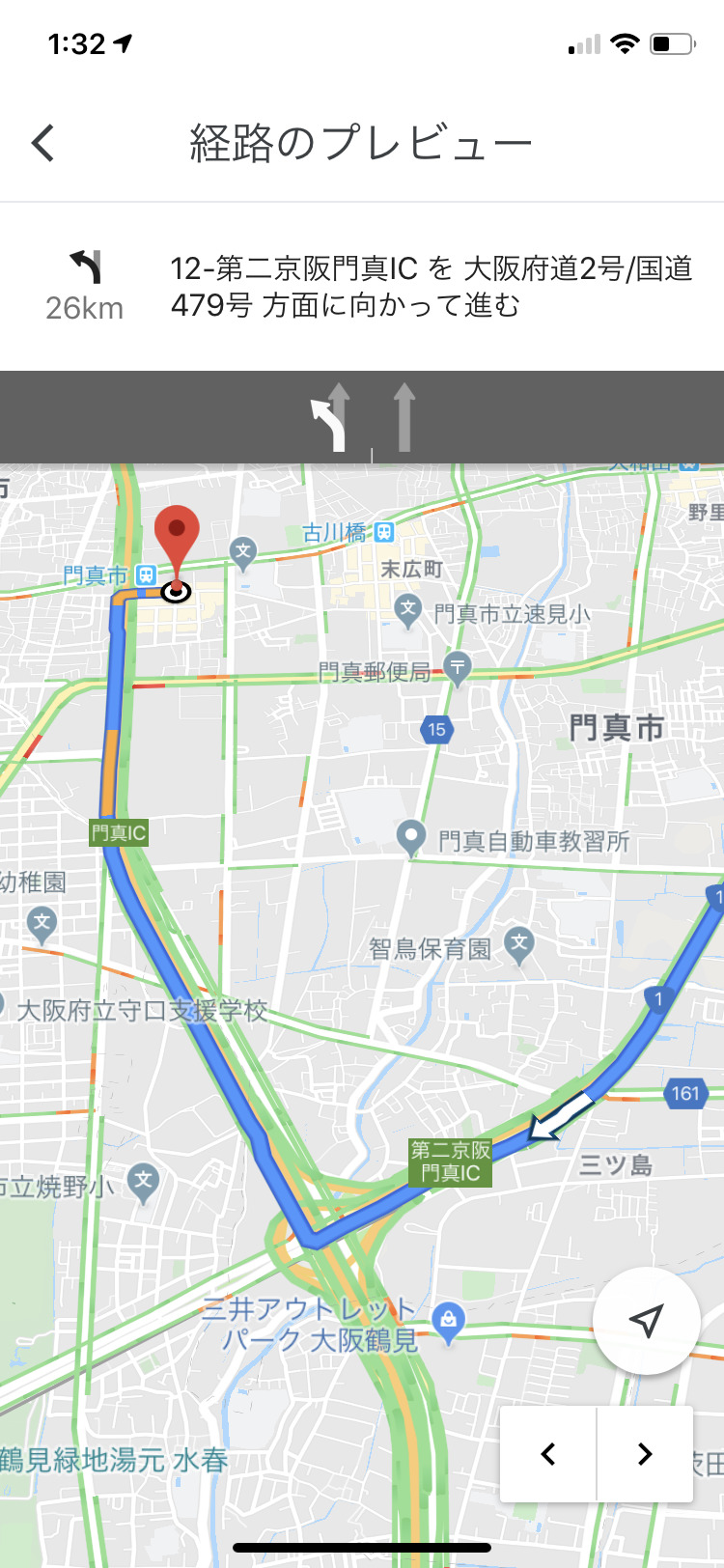The width and height of the screenshot is (724, 1568).
Task: Open the 智鳥保育園 marker
Action: 519,945
